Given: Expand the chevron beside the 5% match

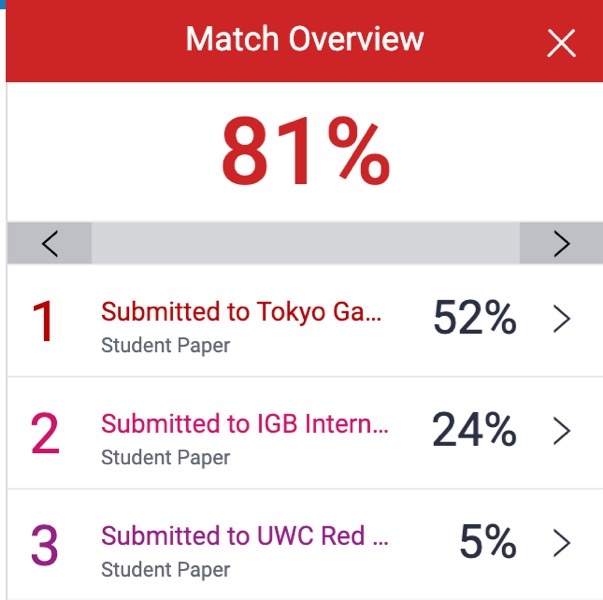Looking at the screenshot, I should (562, 544).
